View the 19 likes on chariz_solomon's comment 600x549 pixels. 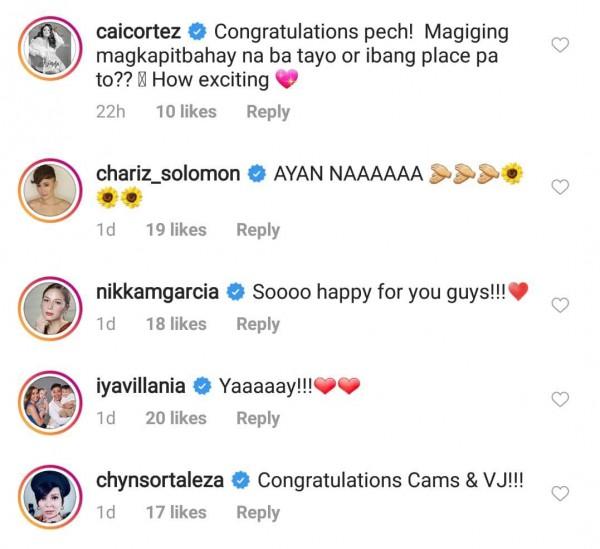(176, 230)
